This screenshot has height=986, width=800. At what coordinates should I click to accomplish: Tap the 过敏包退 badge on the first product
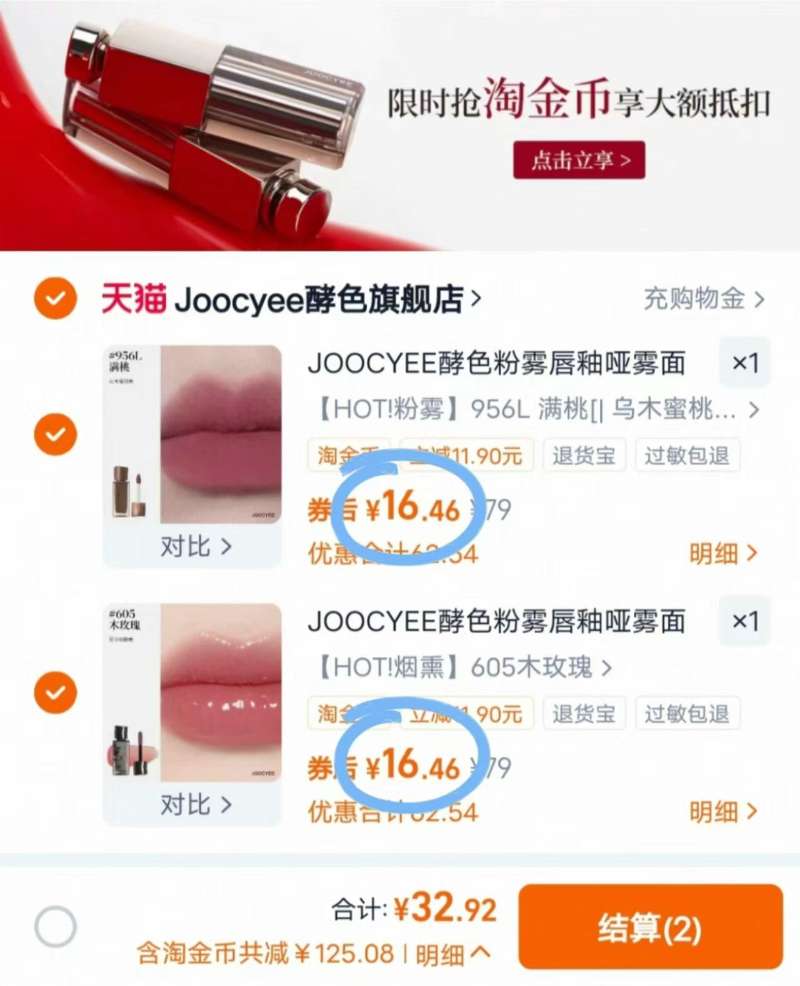click(x=687, y=455)
